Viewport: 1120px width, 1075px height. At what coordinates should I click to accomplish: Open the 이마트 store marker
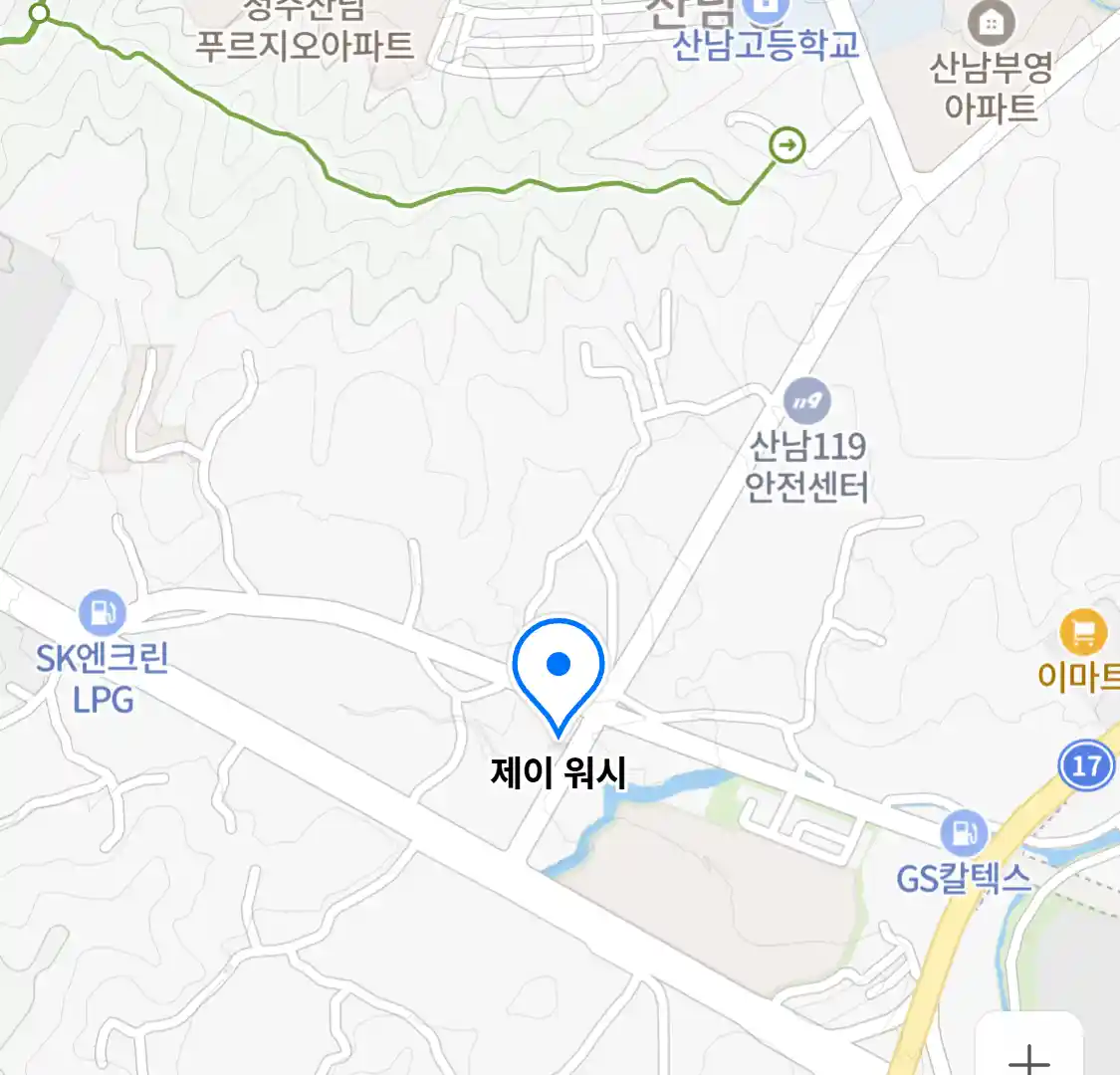point(1083,631)
